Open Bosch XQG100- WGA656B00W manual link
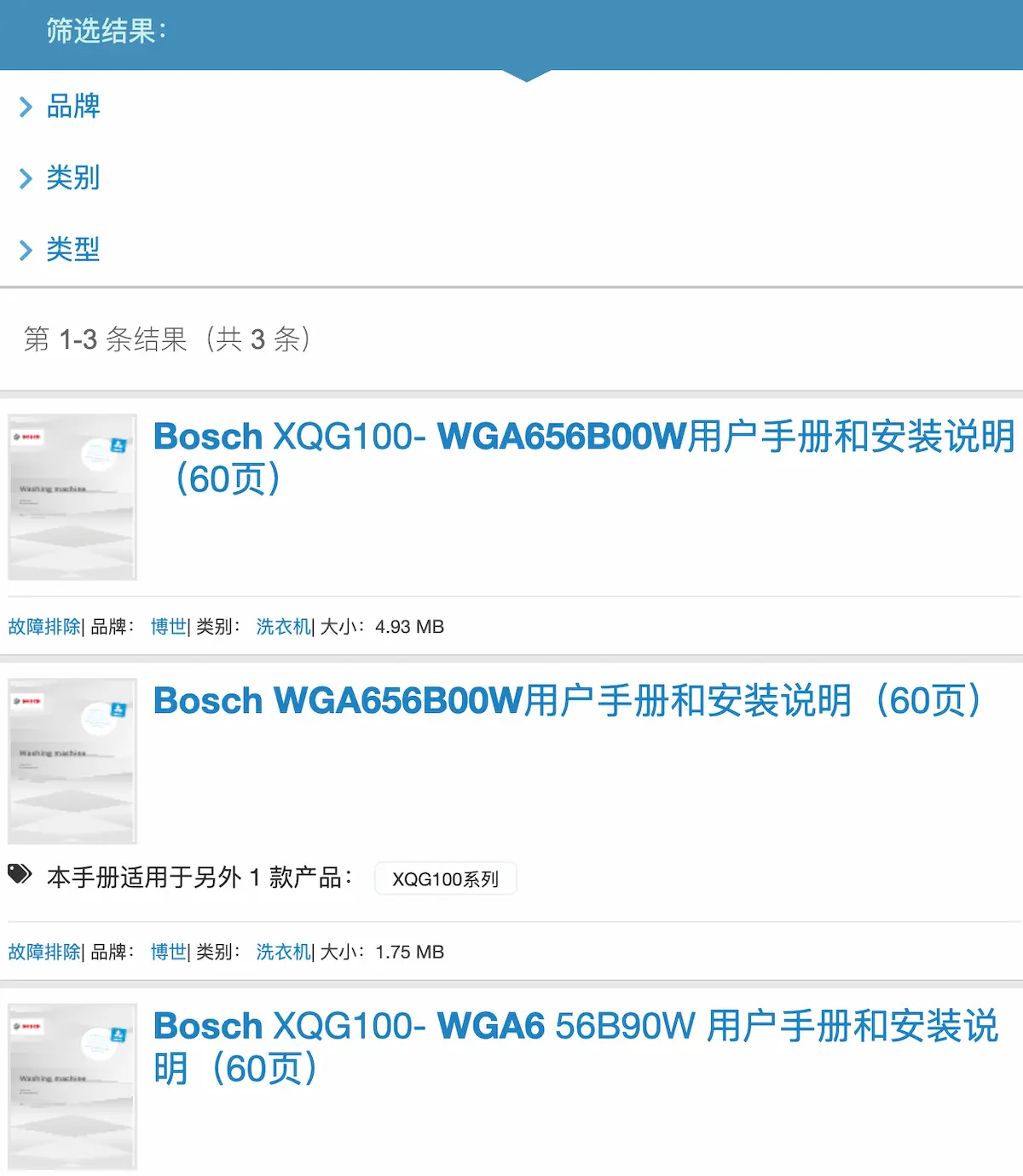Viewport: 1023px width, 1176px height. click(x=583, y=437)
